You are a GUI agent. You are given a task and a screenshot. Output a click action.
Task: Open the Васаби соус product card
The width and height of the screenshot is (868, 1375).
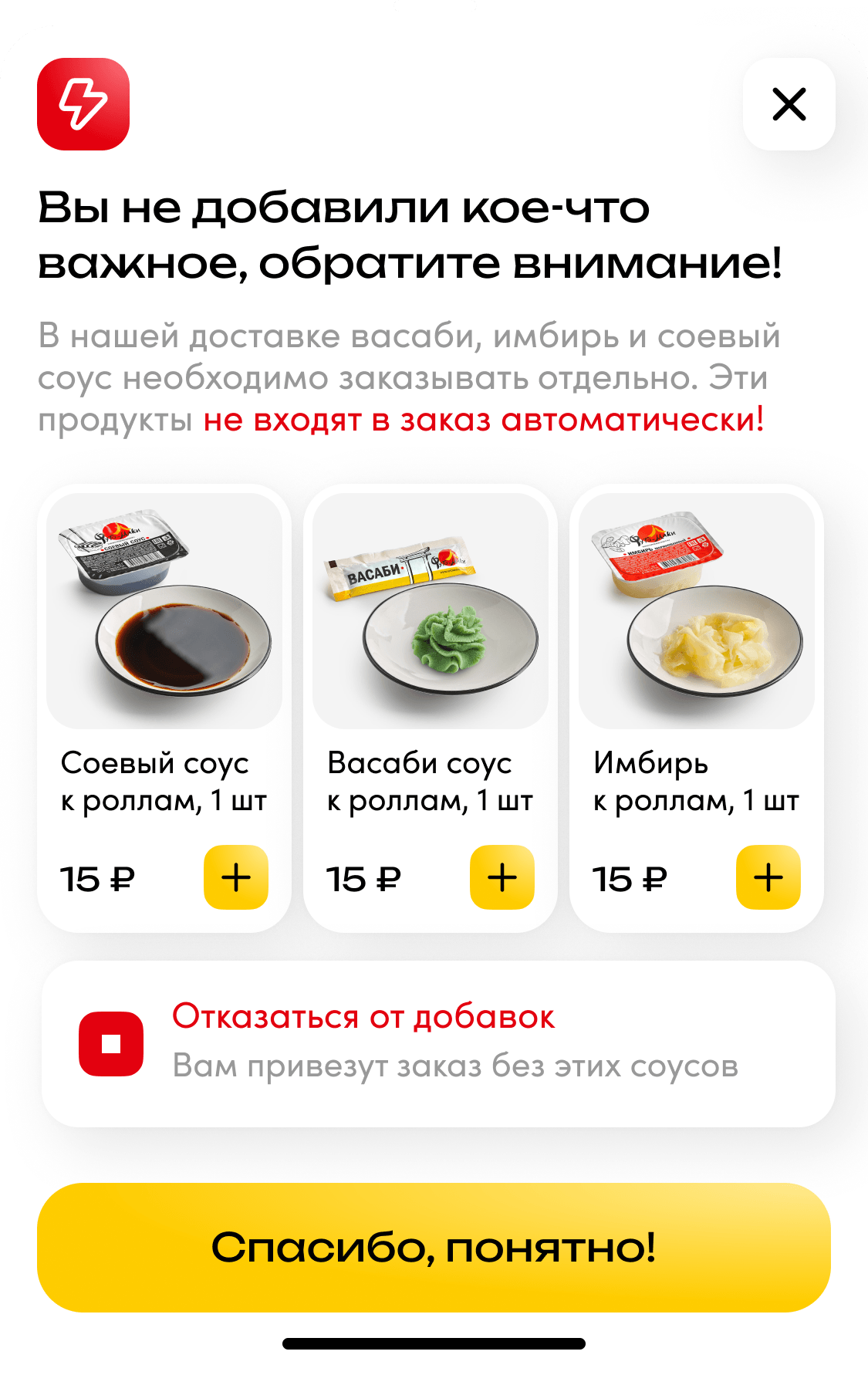pyautogui.click(x=431, y=611)
